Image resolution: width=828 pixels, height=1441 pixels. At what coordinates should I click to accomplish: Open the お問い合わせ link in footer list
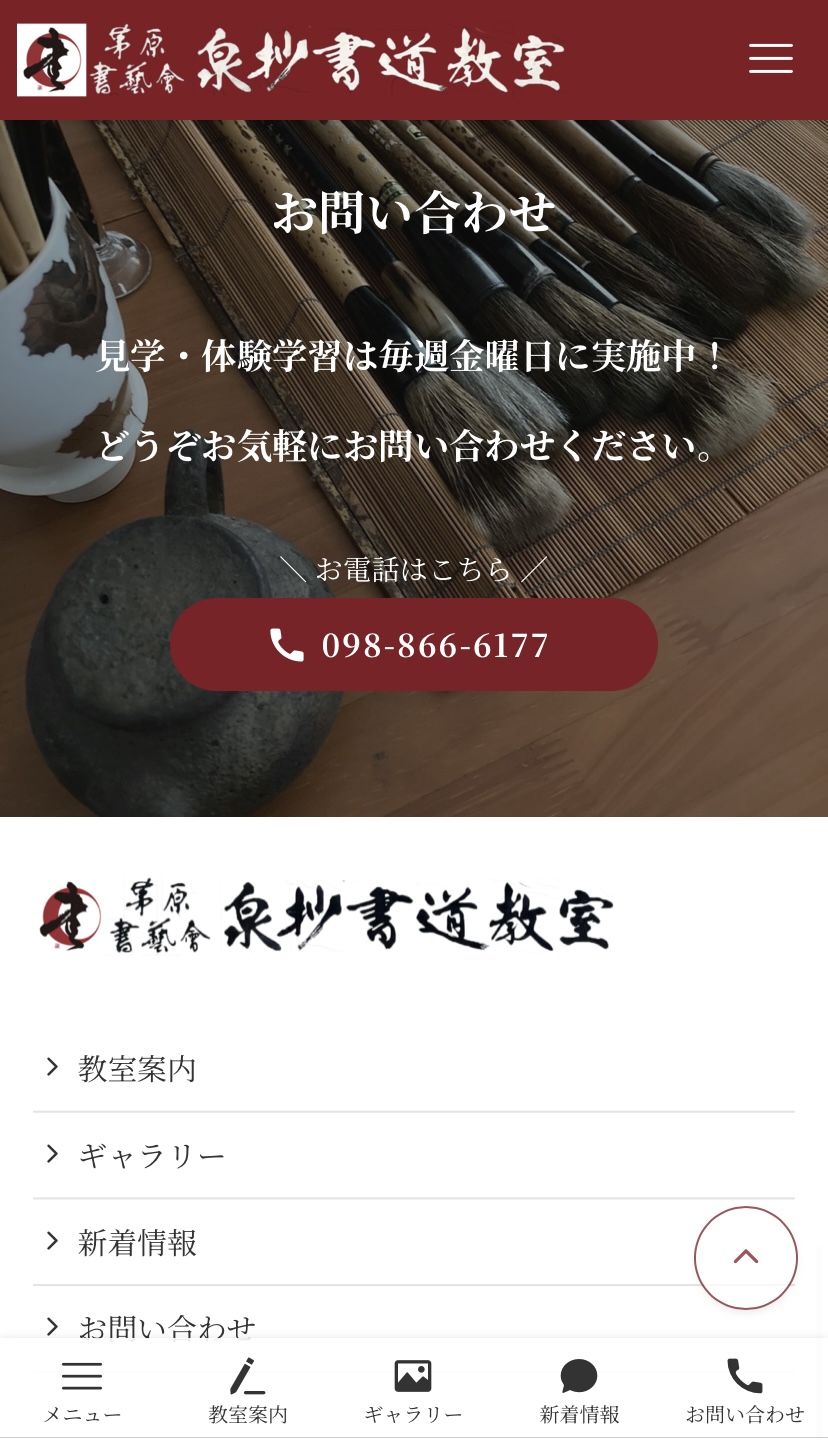coord(166,1328)
